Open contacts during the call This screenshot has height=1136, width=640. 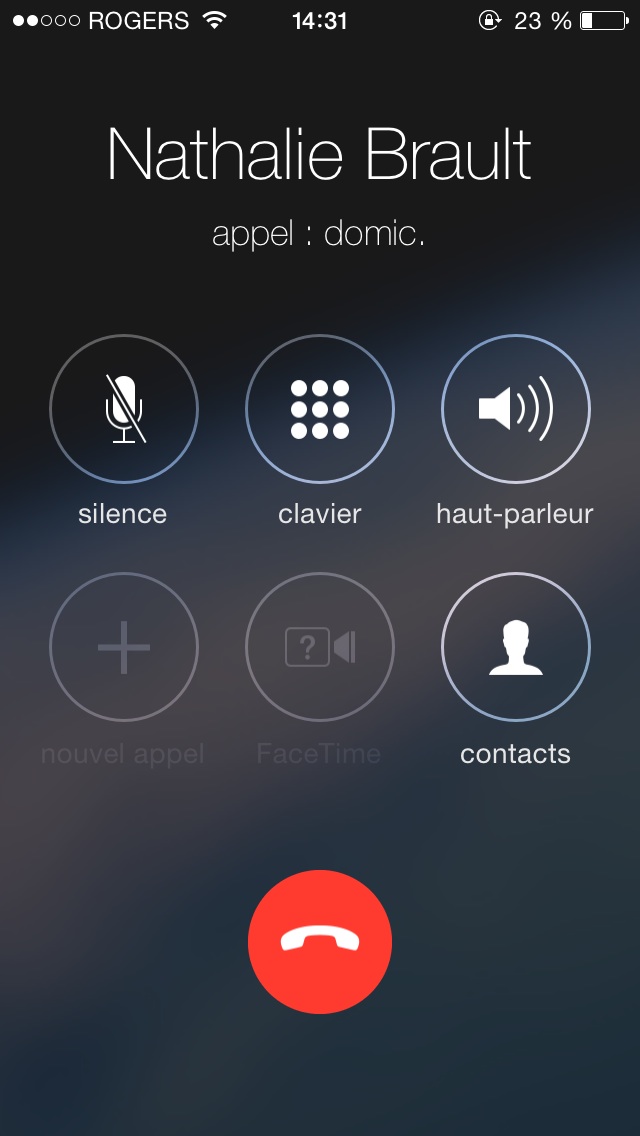tap(516, 647)
